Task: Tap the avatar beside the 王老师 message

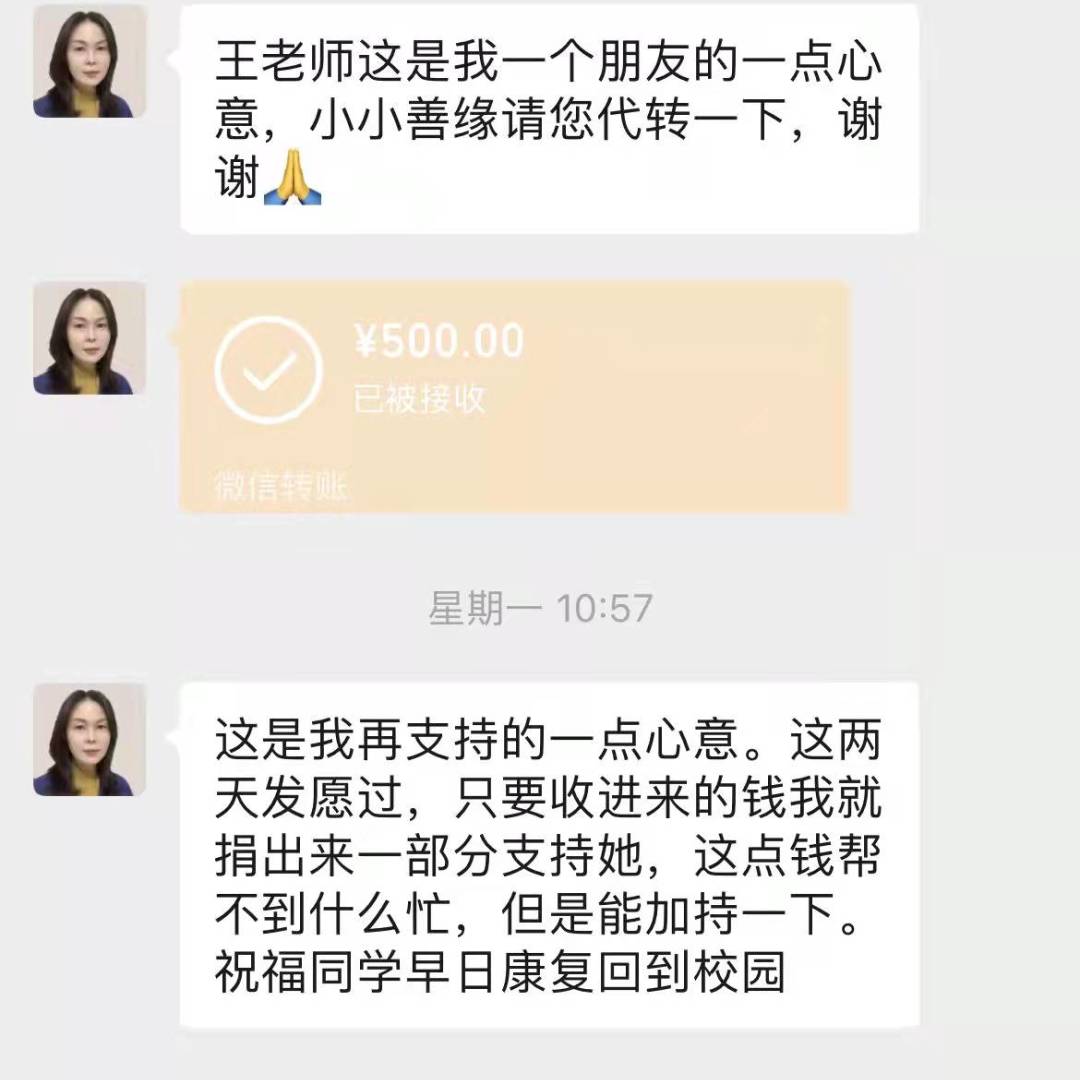Action: (x=90, y=62)
